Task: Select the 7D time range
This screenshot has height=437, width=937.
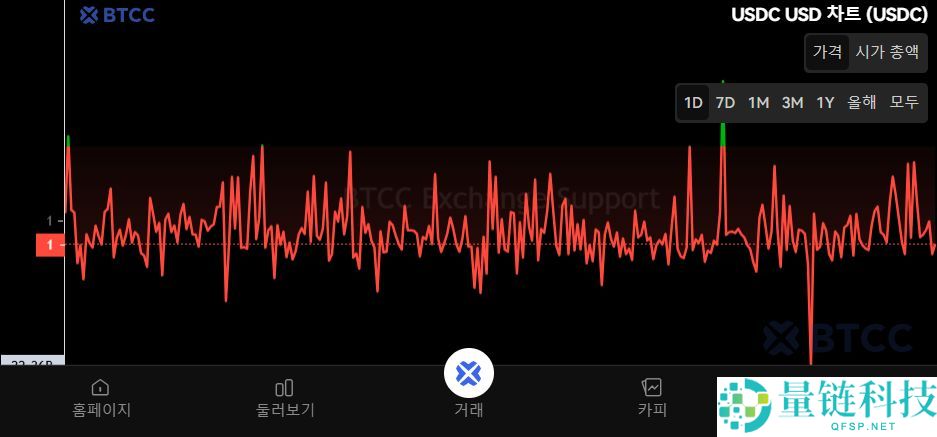Action: [725, 102]
